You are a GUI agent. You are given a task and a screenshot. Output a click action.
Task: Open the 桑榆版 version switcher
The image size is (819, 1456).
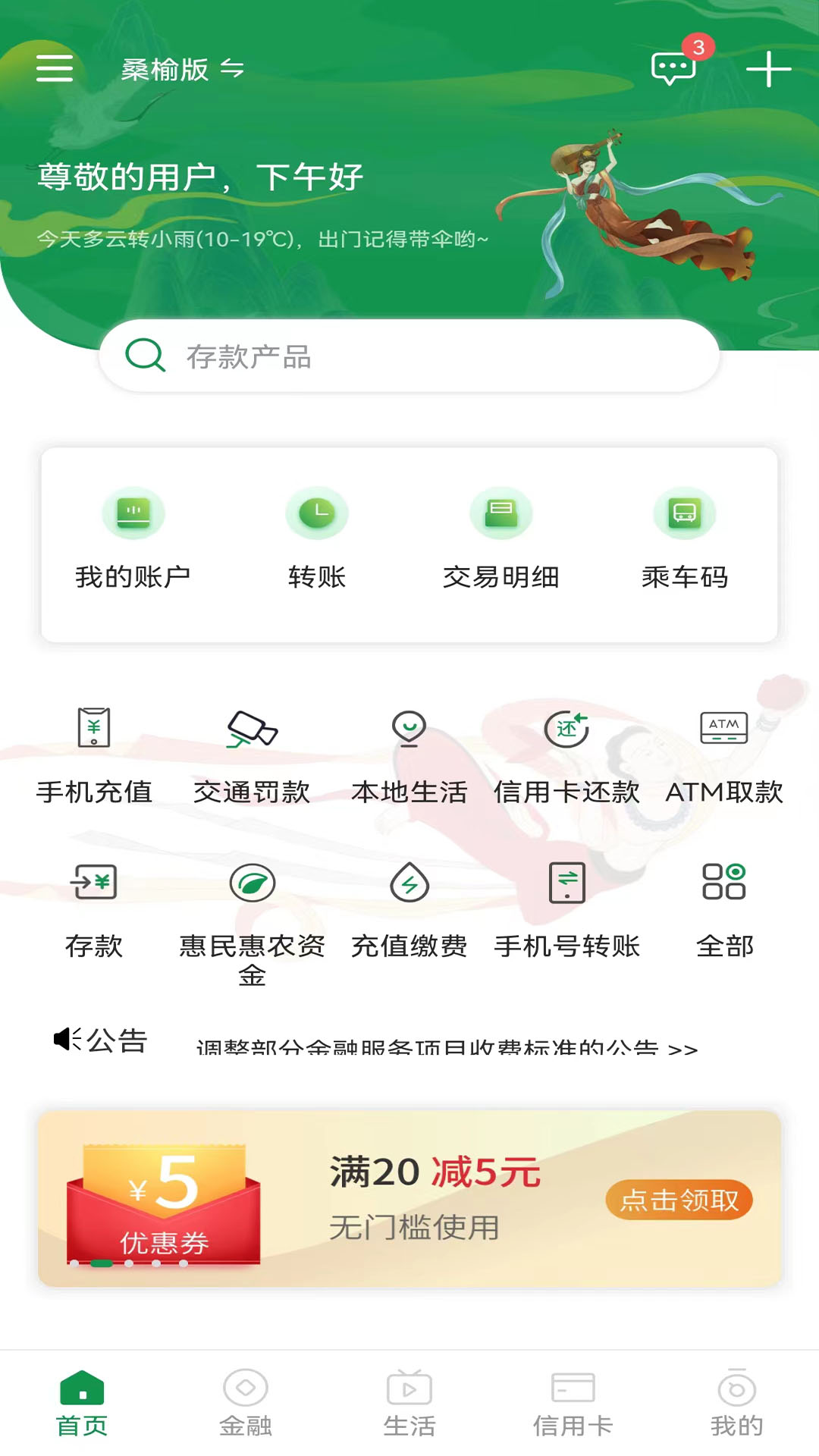coord(180,70)
